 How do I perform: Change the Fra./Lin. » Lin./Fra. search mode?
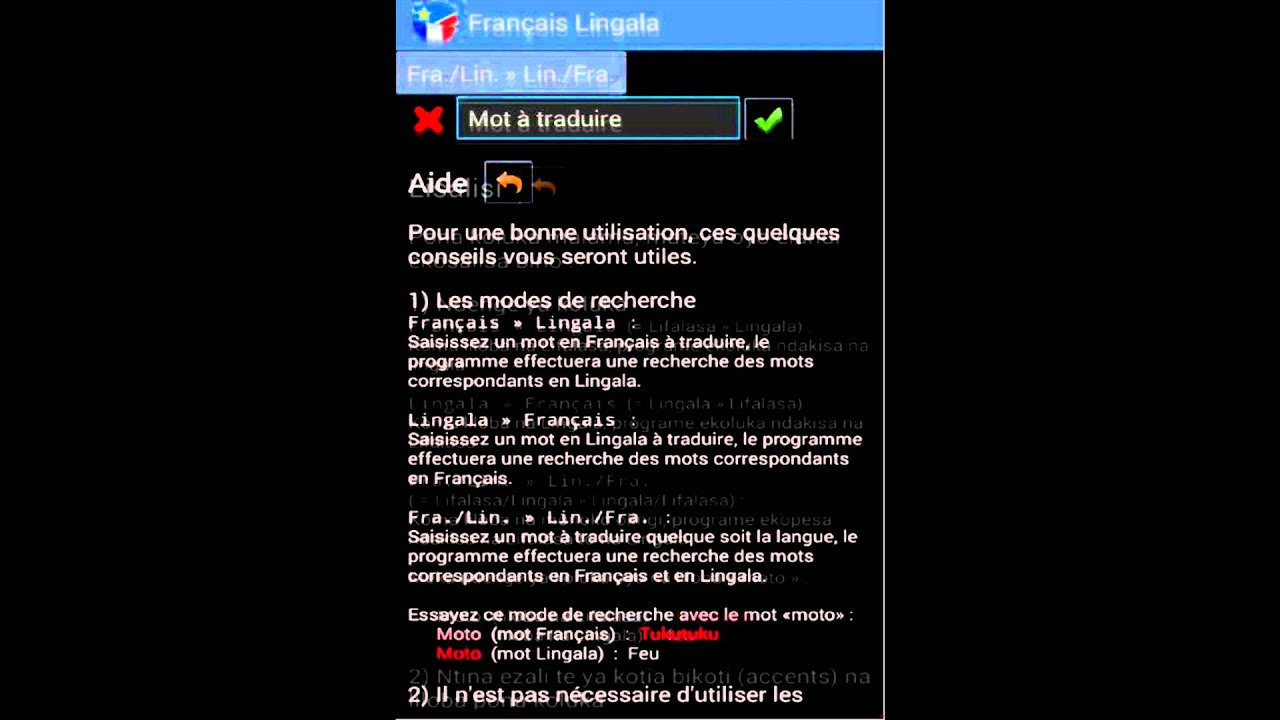pyautogui.click(x=511, y=74)
